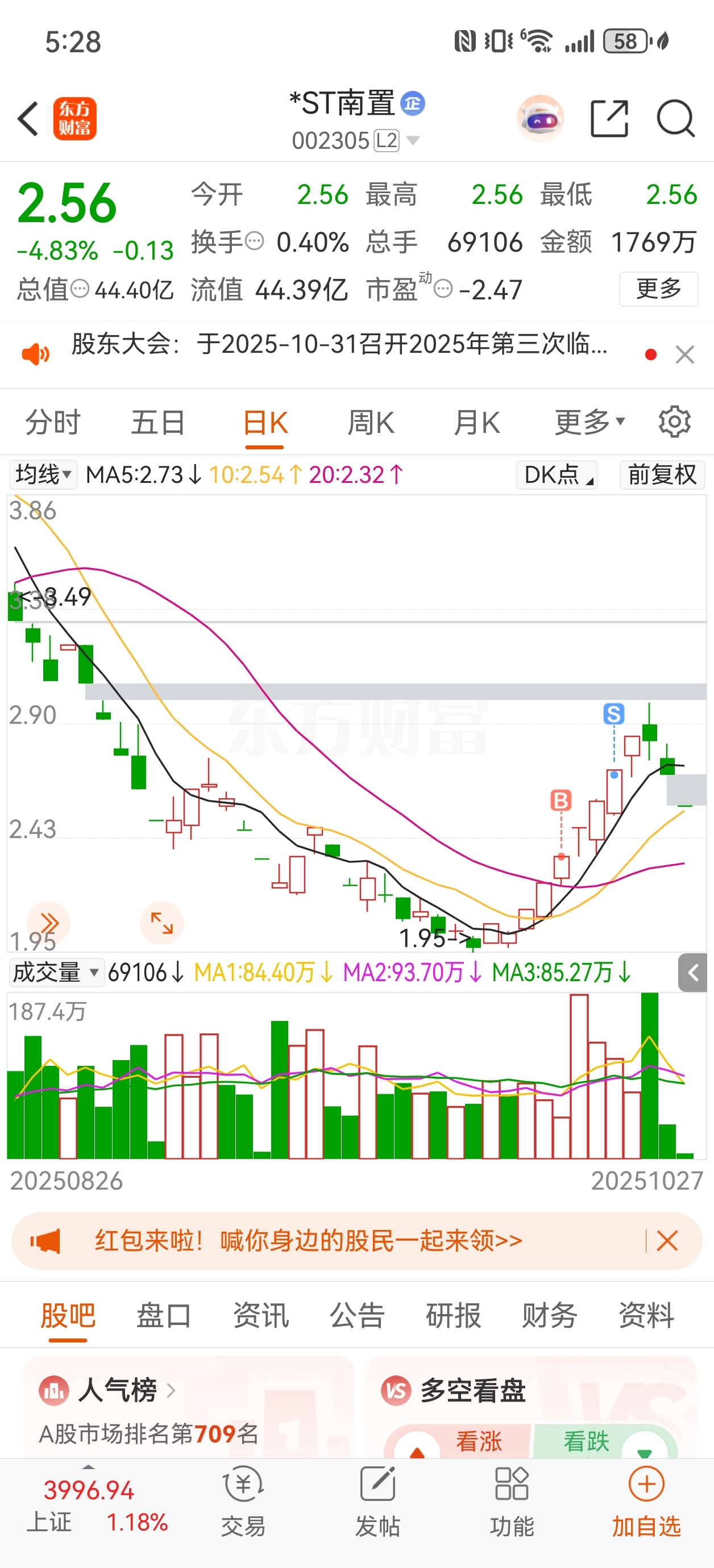
Task: Close the 红包来啦 promo banner
Action: coord(667,1241)
